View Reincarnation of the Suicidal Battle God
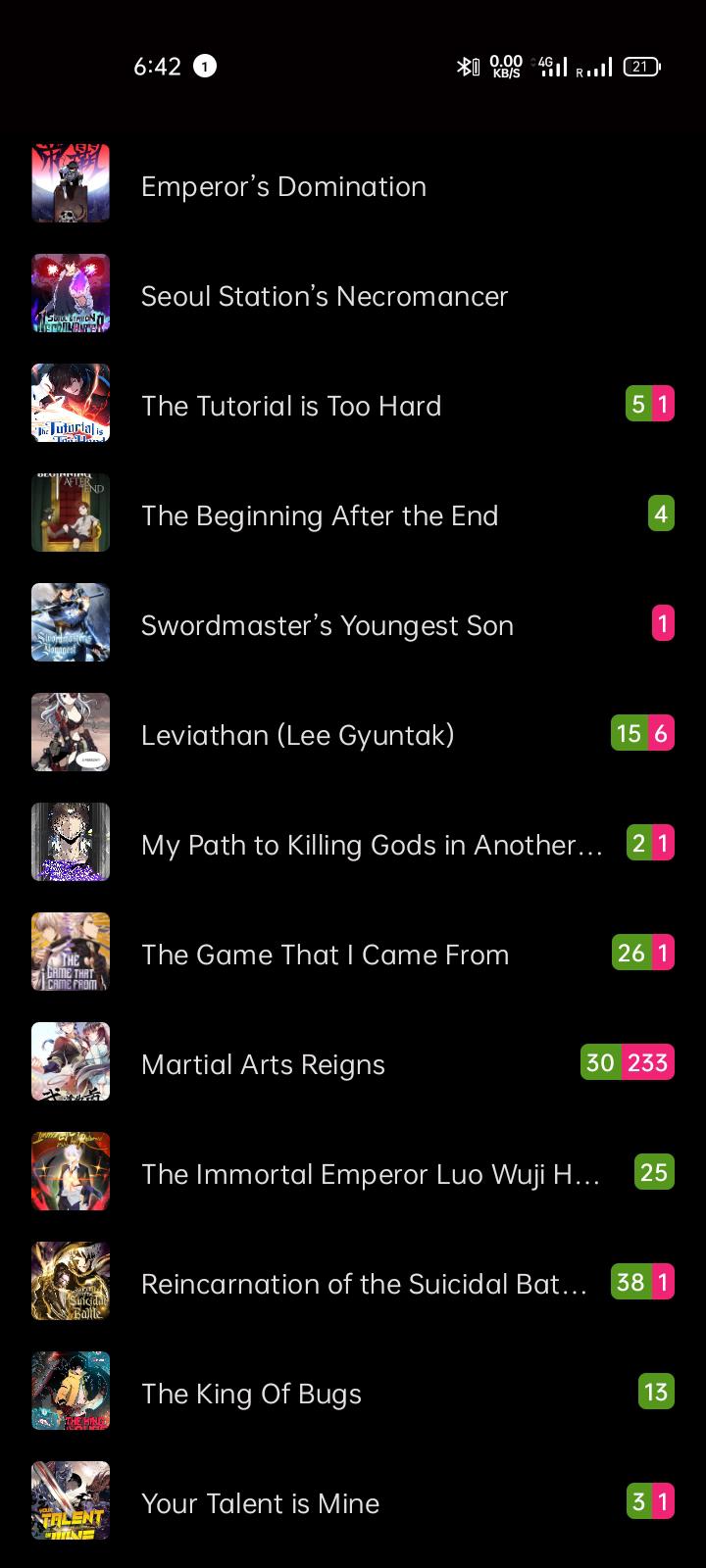Viewport: 706px width, 1568px height. click(x=364, y=1284)
